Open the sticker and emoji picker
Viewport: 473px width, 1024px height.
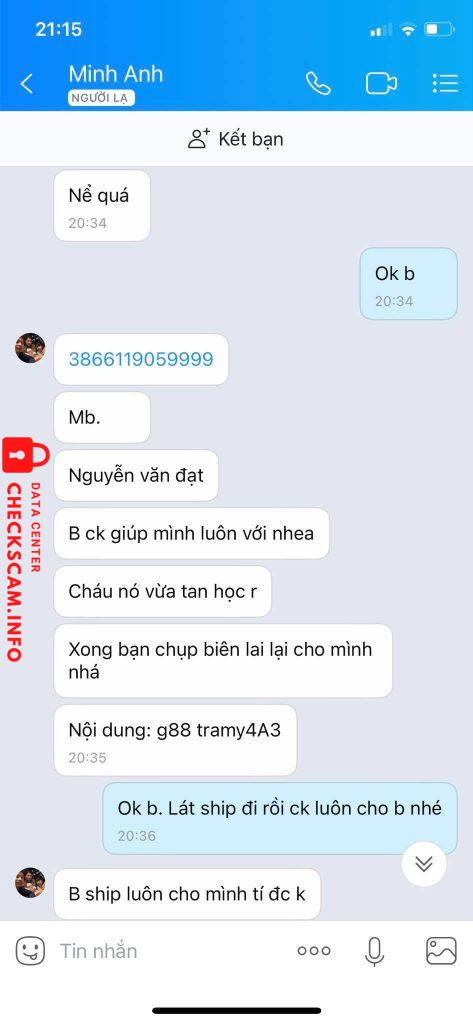click(30, 950)
